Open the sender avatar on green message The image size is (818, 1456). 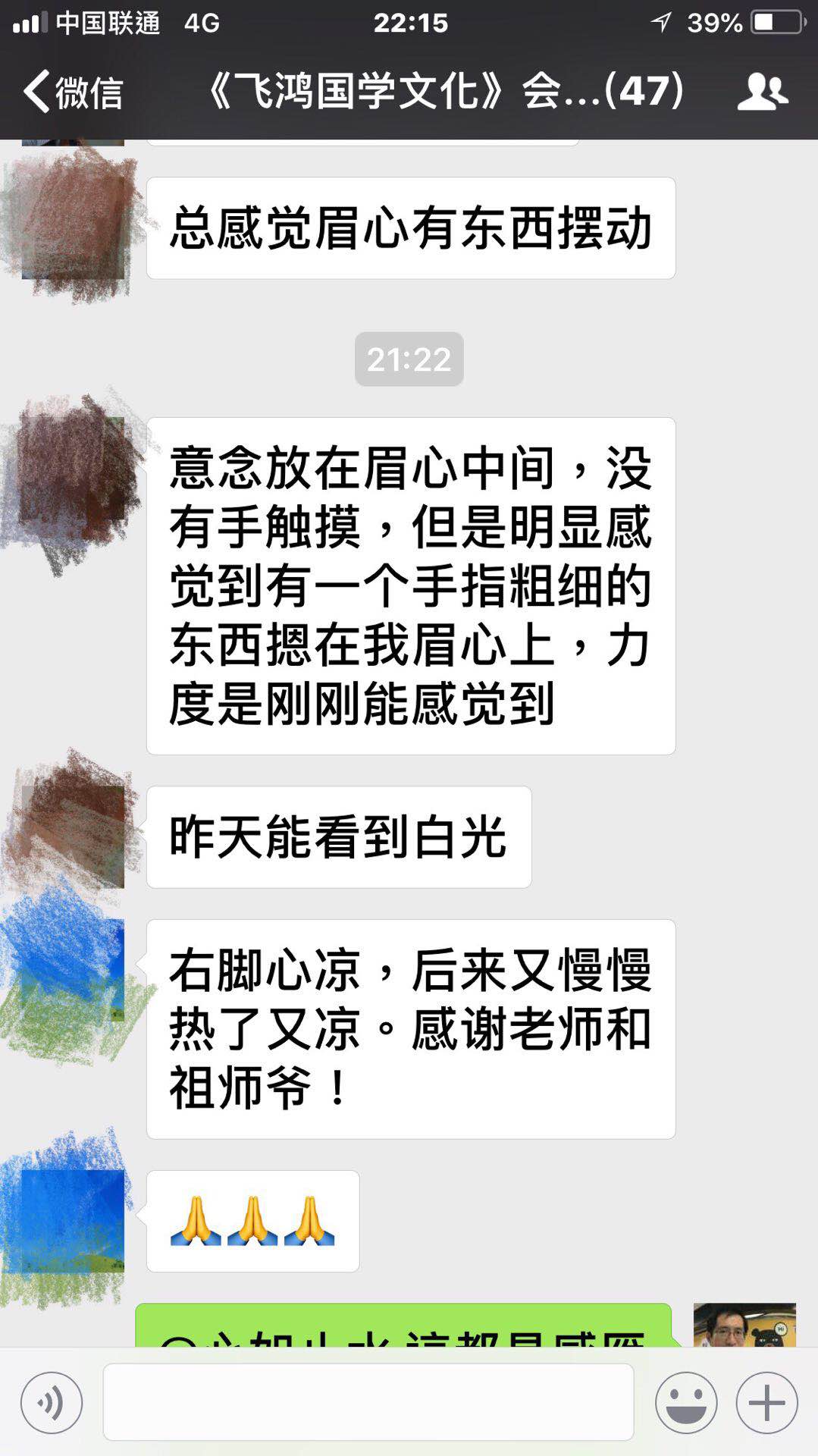click(744, 1326)
